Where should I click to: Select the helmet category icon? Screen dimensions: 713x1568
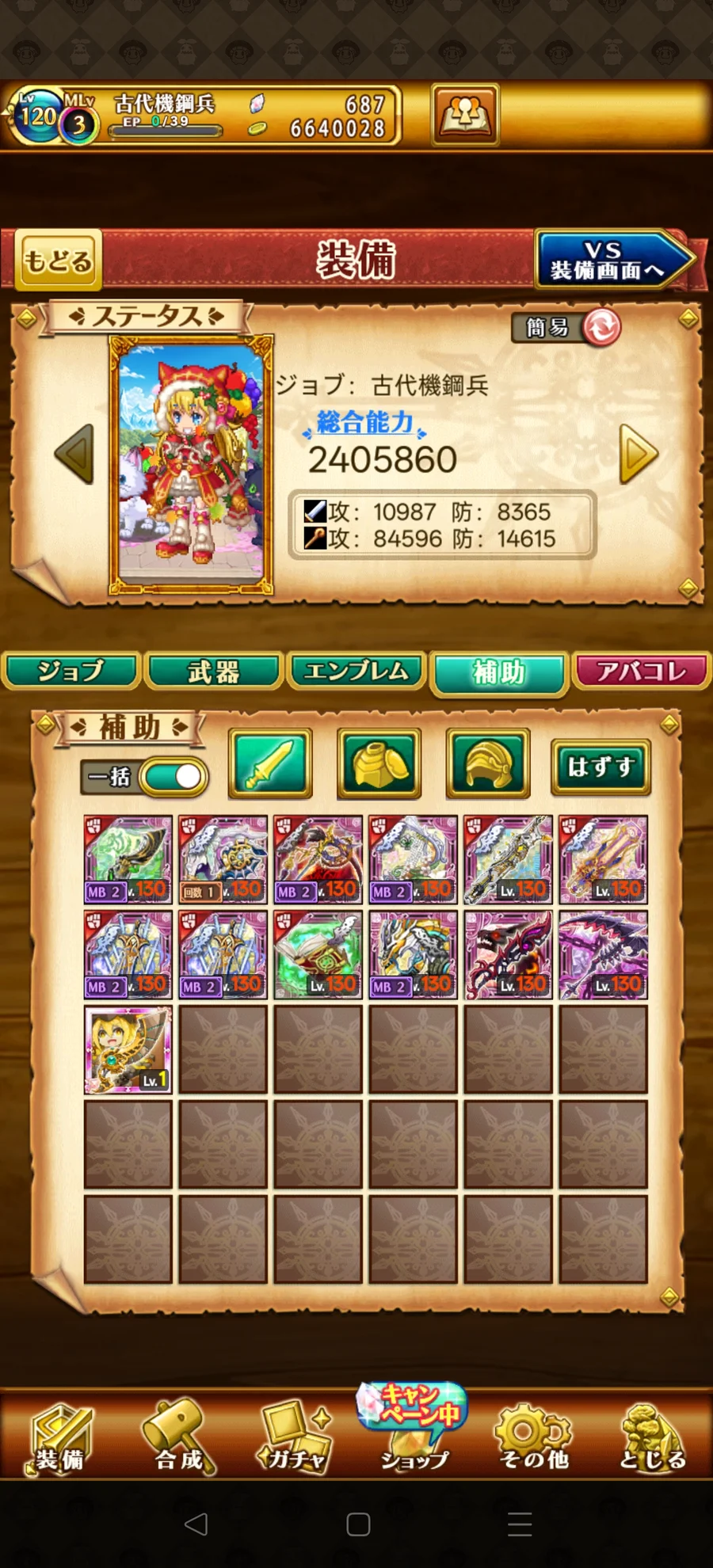coord(488,763)
